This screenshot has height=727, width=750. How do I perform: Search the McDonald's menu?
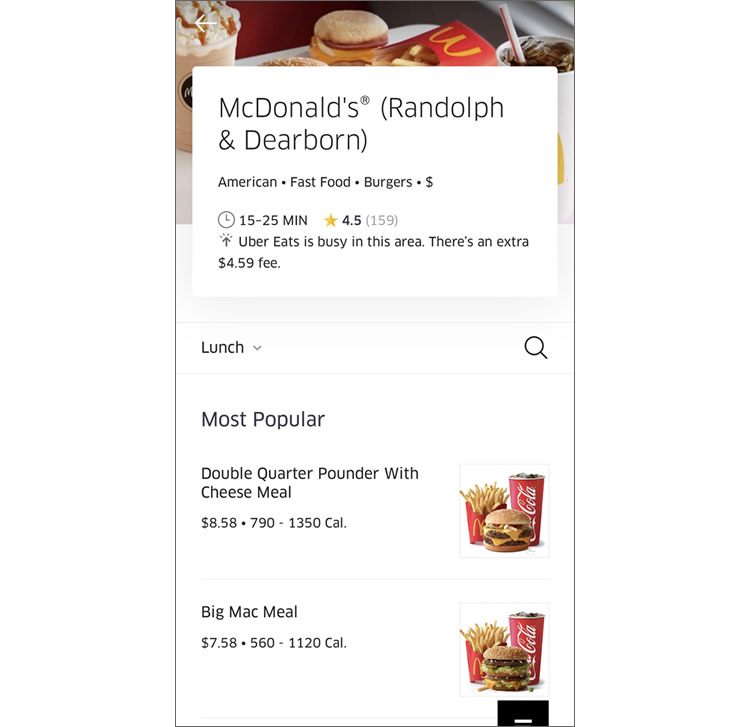pyautogui.click(x=536, y=348)
